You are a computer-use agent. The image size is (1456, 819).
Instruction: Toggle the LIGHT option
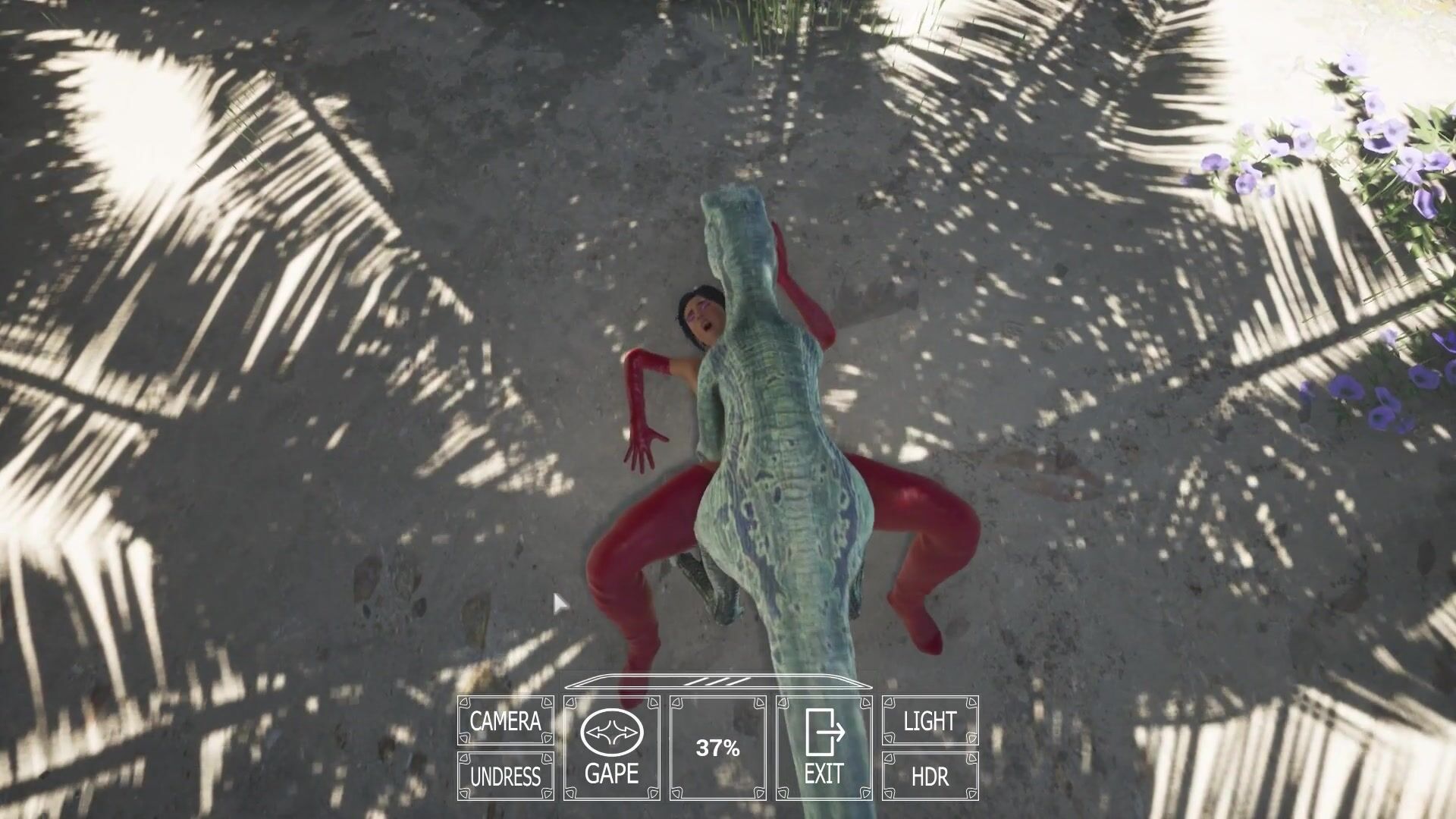tap(930, 720)
